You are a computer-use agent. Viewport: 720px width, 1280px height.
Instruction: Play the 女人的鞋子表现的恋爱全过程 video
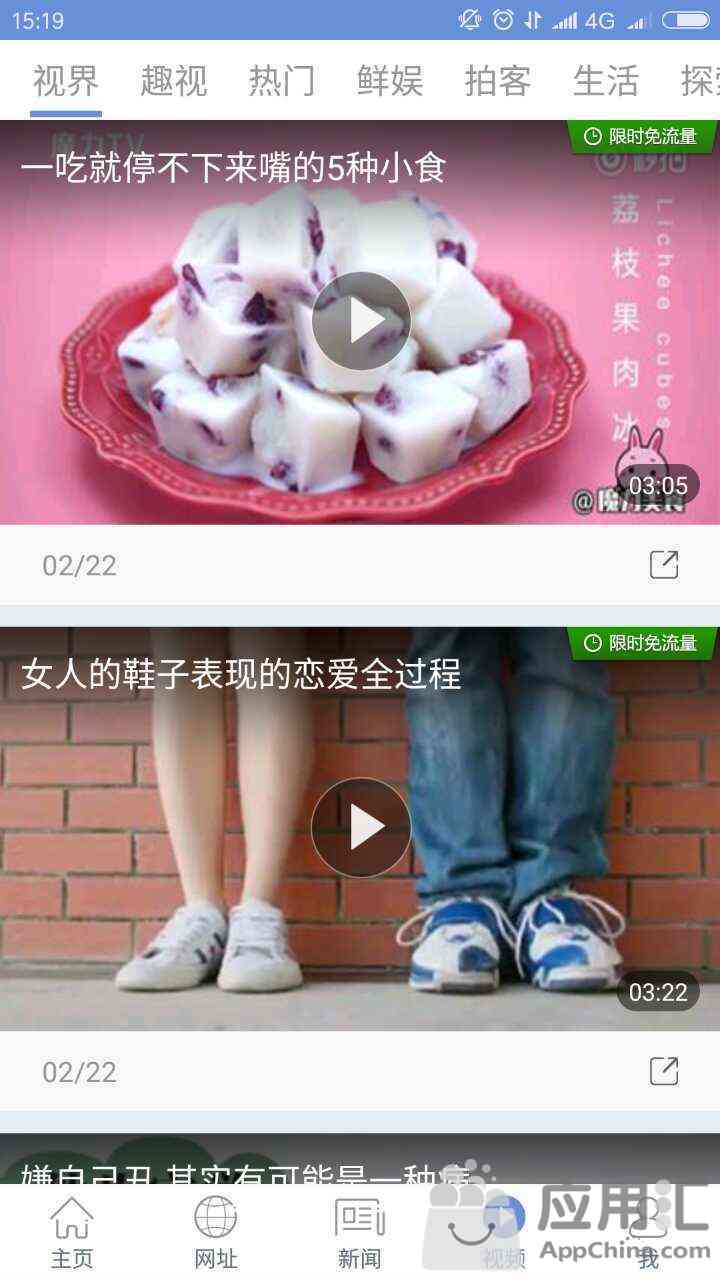click(x=361, y=828)
